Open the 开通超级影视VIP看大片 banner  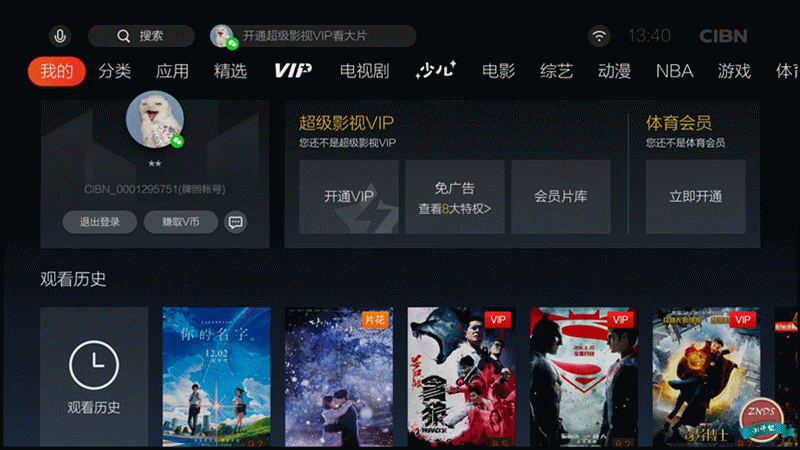(312, 36)
